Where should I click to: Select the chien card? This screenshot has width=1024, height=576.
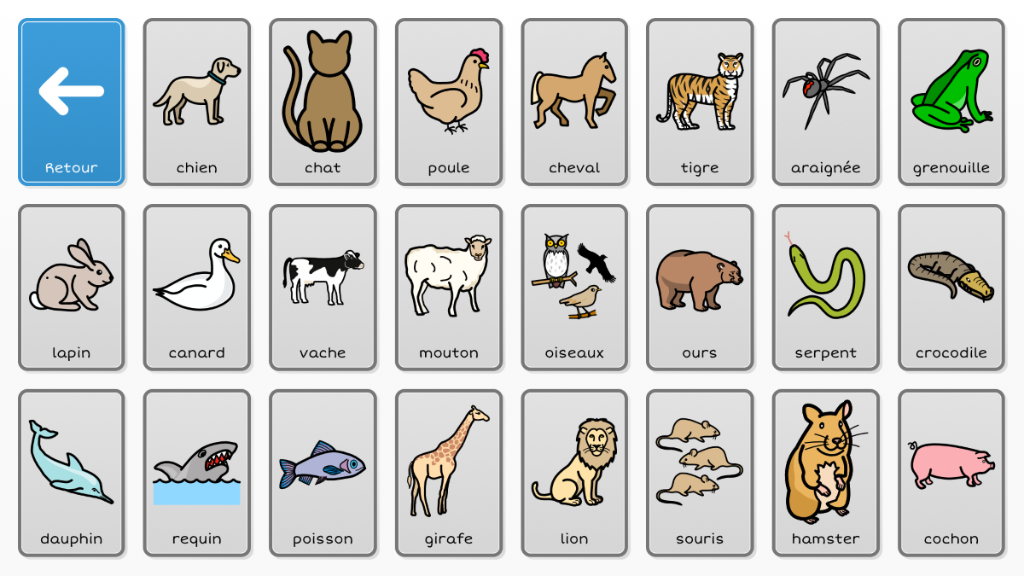point(197,102)
